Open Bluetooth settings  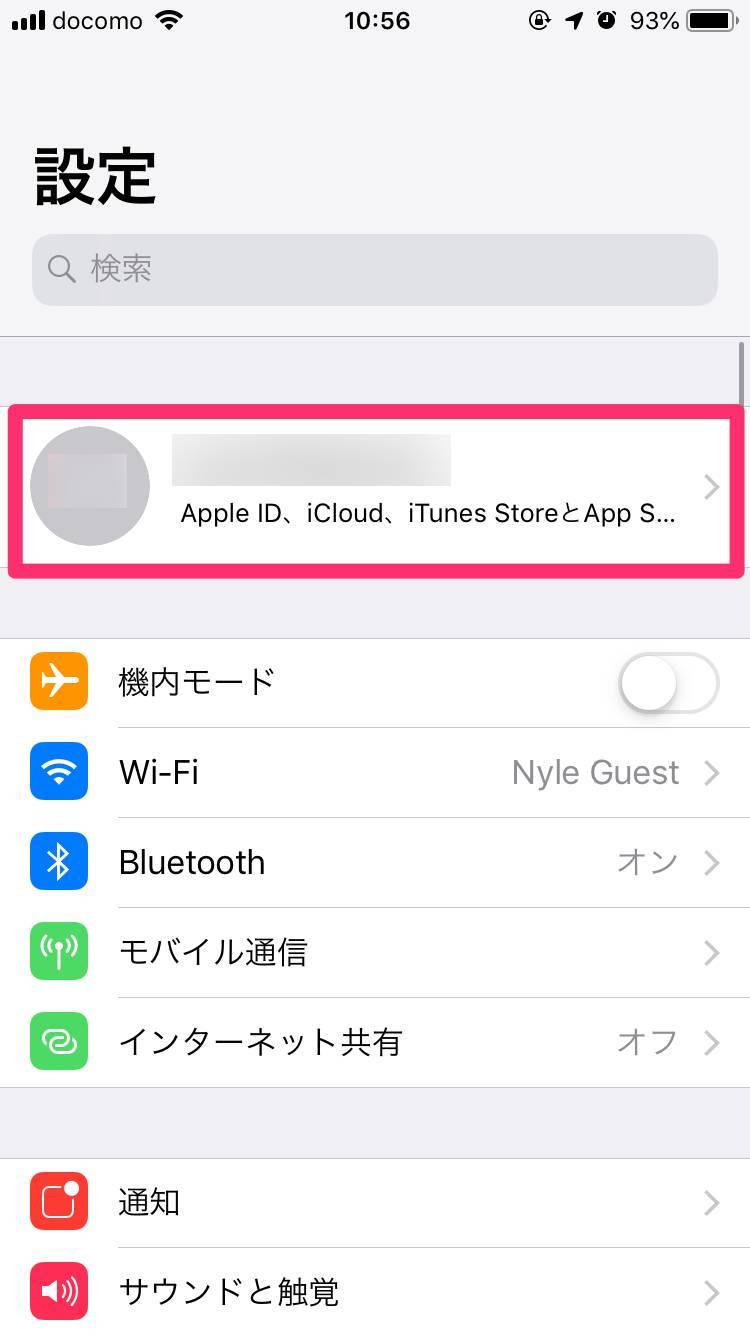(375, 863)
